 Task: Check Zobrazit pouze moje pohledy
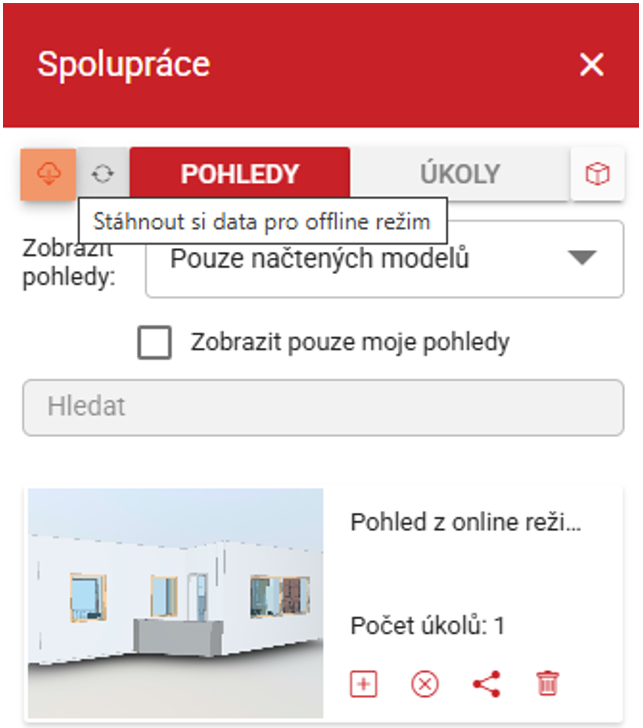click(155, 343)
